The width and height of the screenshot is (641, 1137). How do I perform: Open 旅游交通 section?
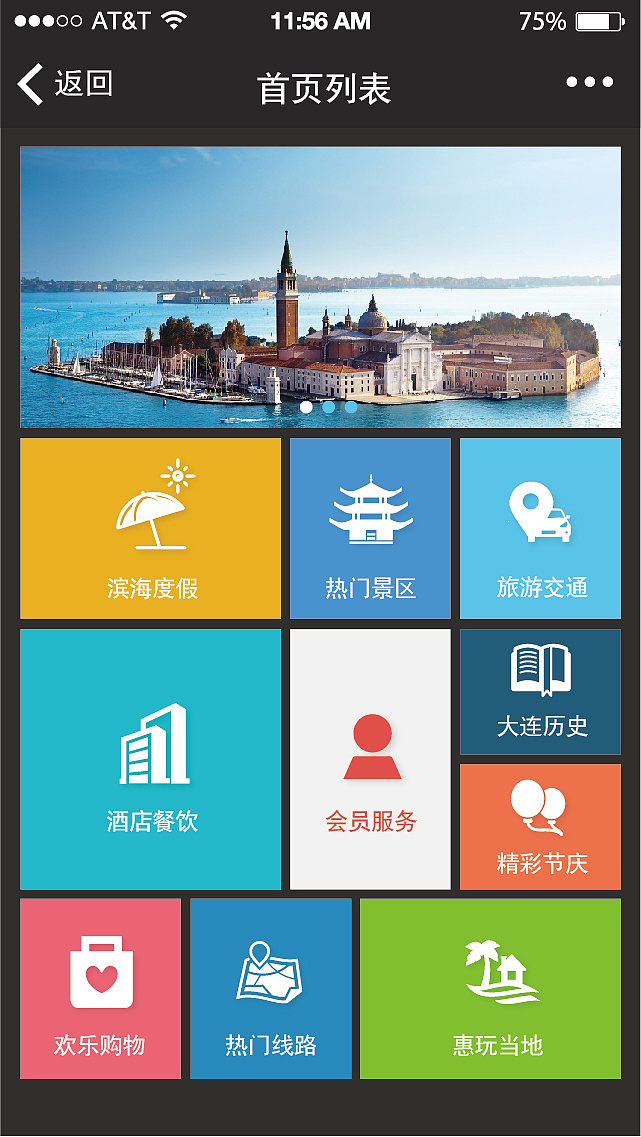point(540,528)
